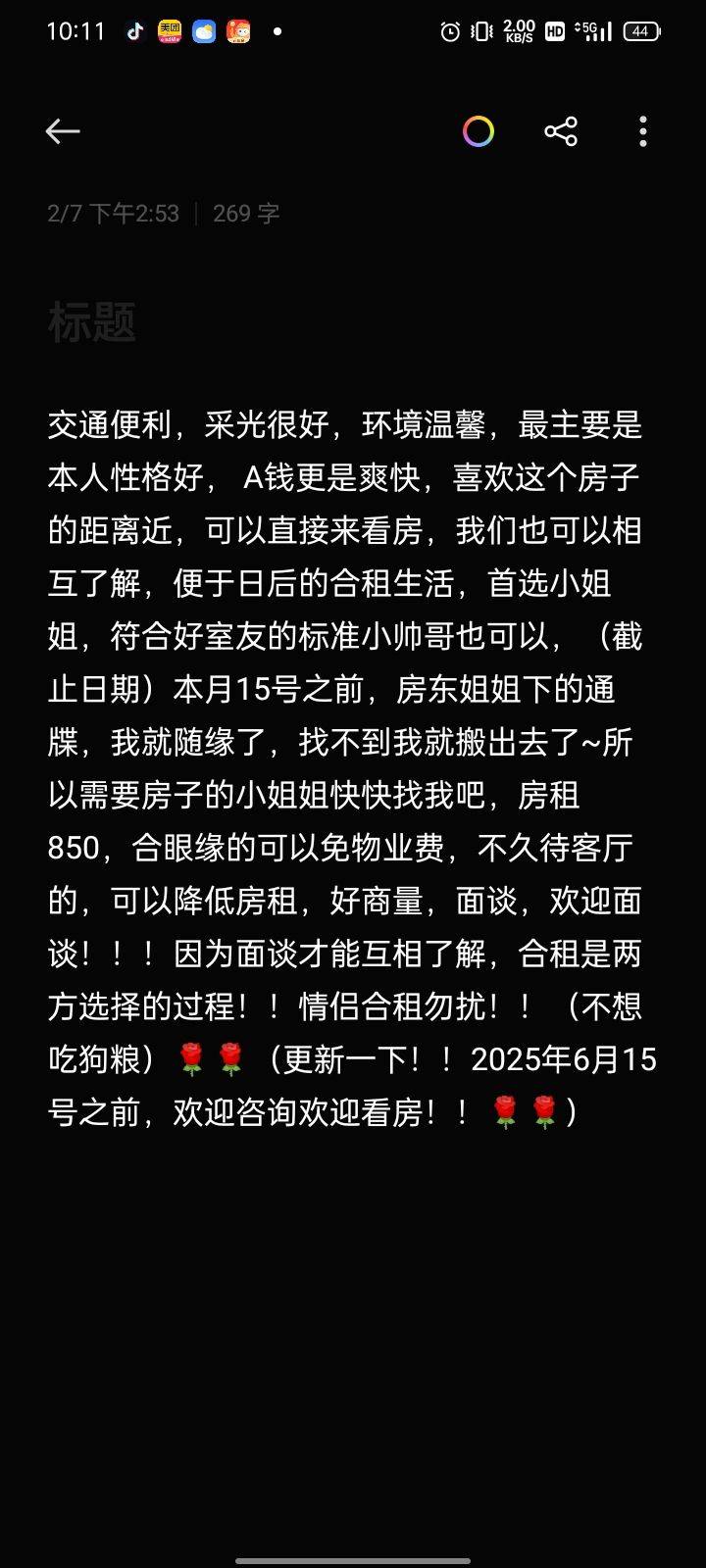
Task: Tap the 标题 title field
Action: tap(353, 321)
